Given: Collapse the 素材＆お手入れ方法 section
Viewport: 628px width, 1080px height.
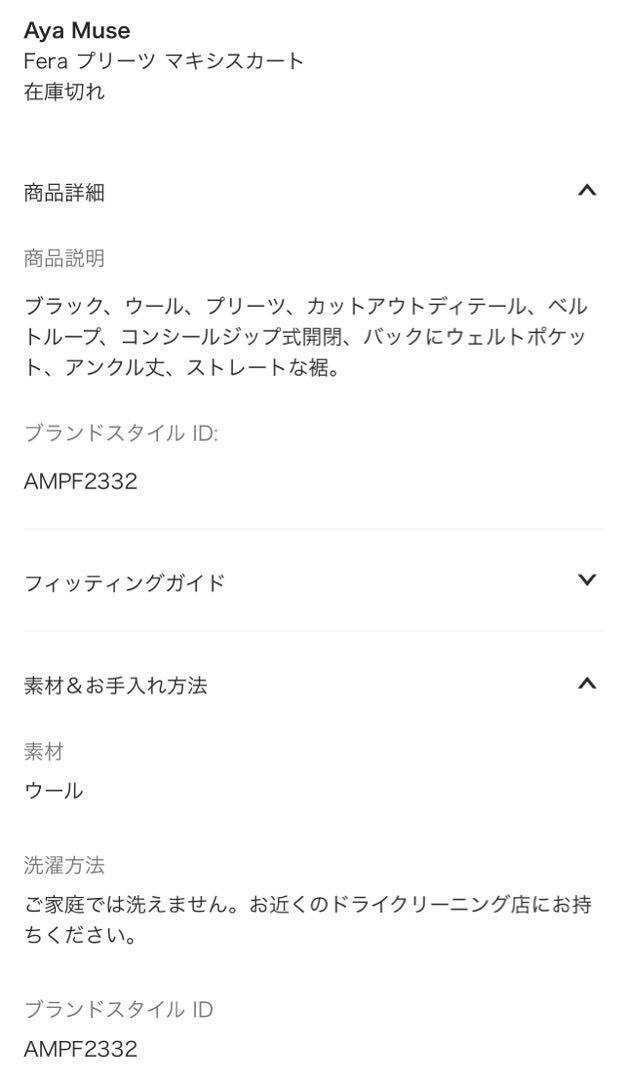Looking at the screenshot, I should click(313, 685).
